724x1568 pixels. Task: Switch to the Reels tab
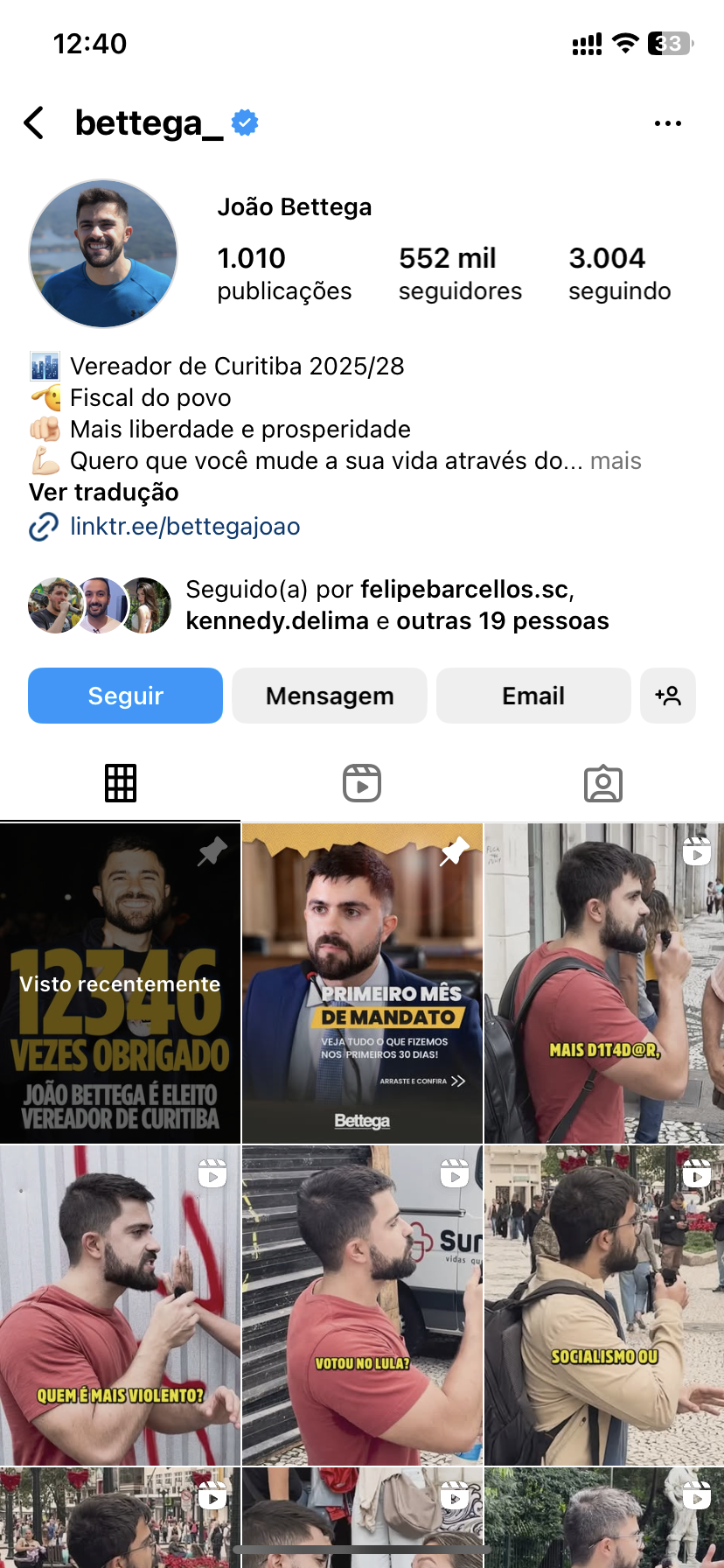tap(362, 783)
